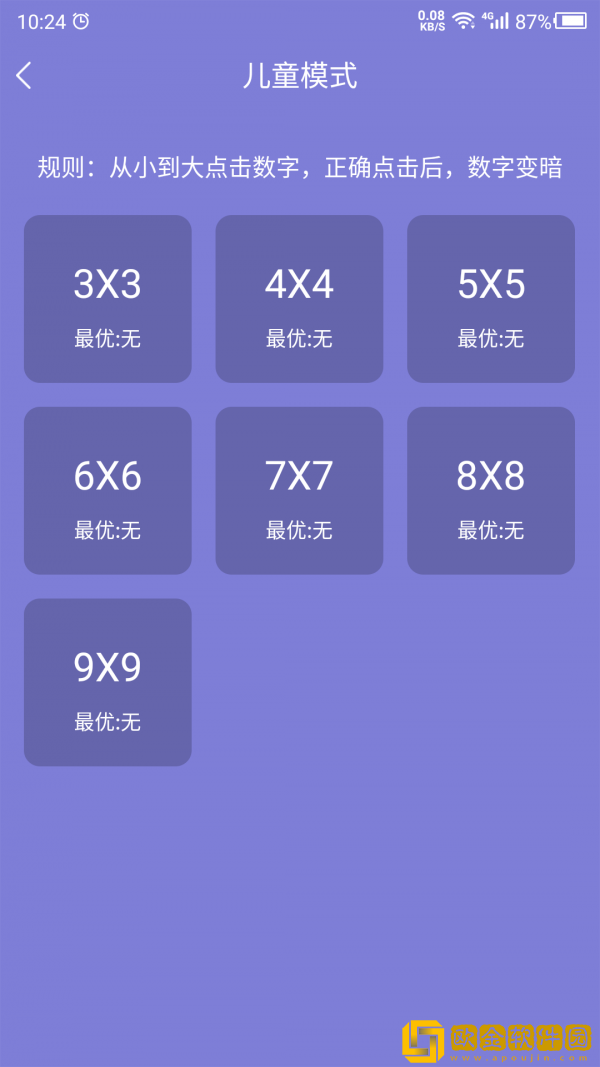This screenshot has width=600, height=1067.
Task: Choose the 7X7 grid level
Action: (299, 491)
